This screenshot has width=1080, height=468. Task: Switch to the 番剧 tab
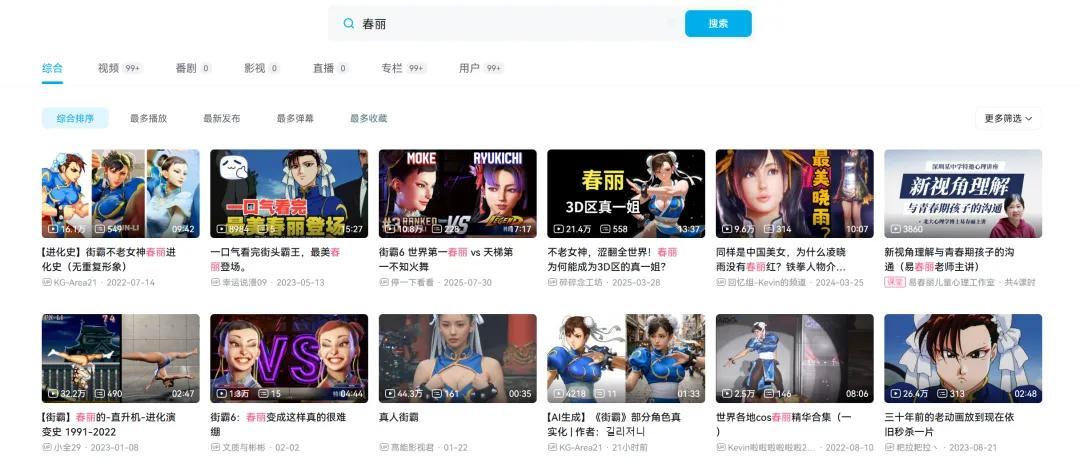(185, 68)
